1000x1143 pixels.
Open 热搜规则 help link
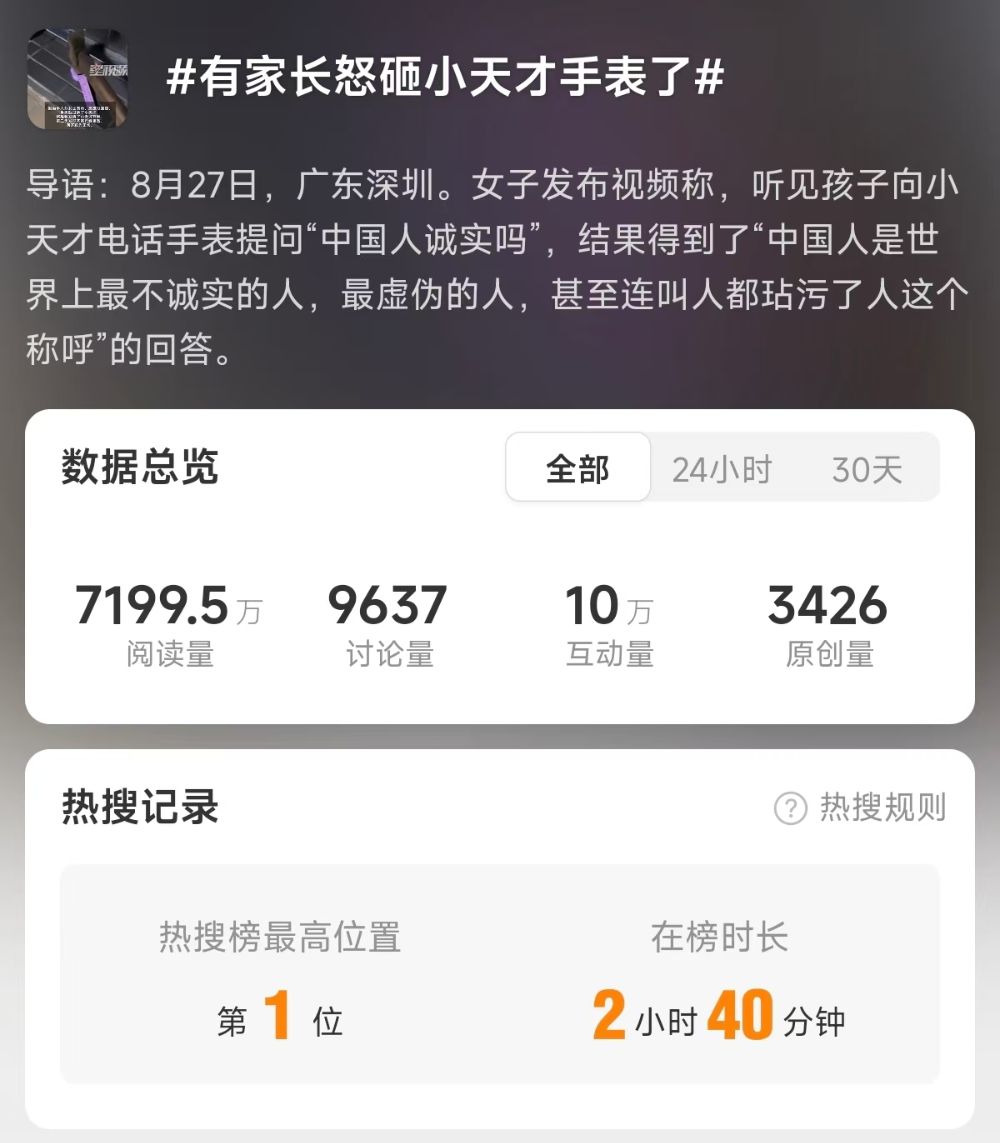point(861,807)
